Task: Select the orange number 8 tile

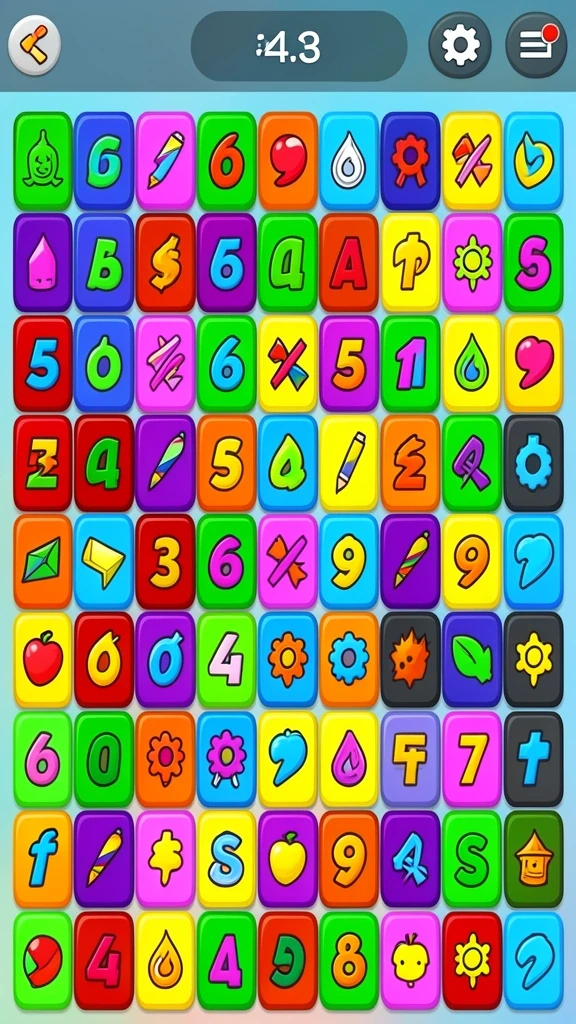Action: [349, 961]
